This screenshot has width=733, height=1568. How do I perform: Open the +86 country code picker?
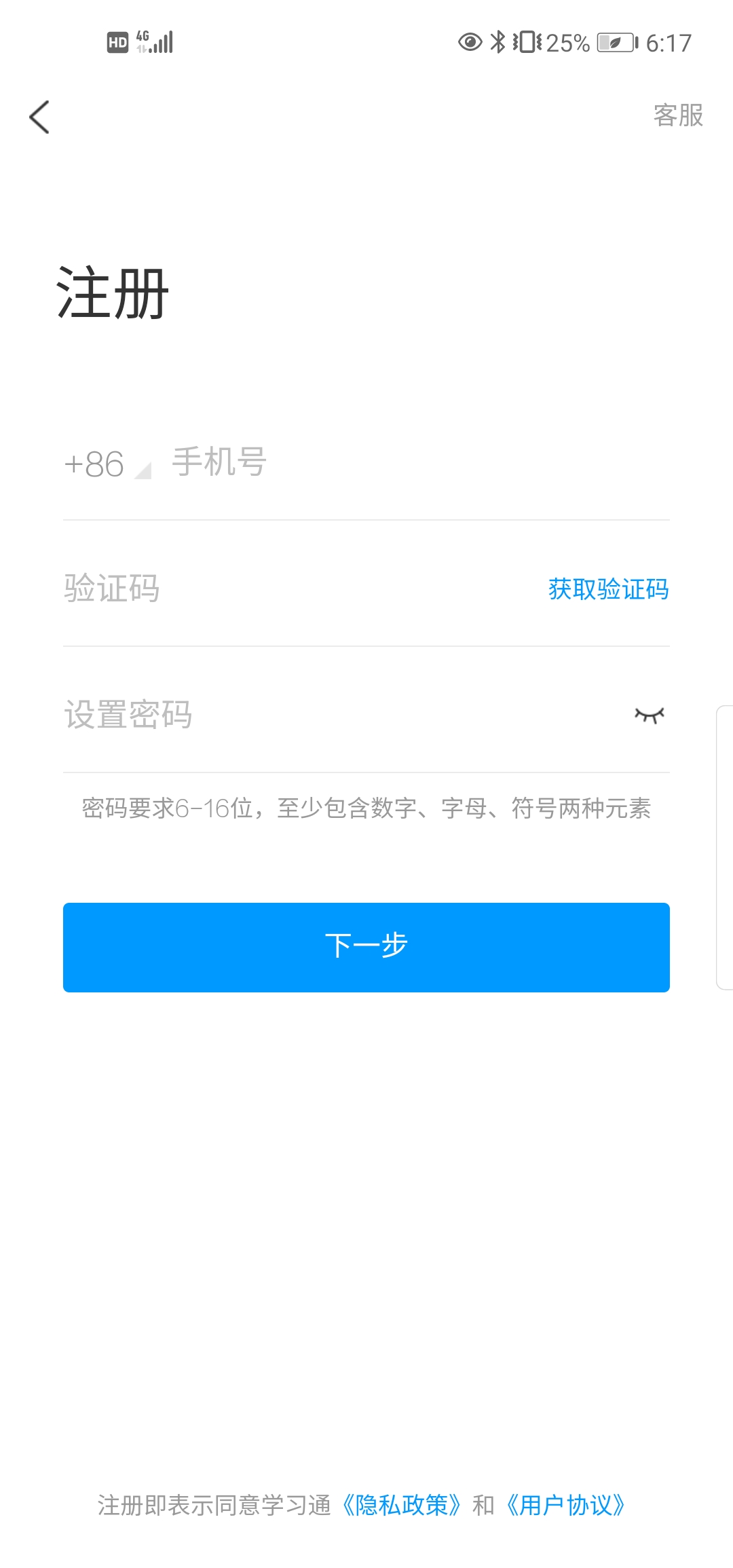(x=106, y=465)
